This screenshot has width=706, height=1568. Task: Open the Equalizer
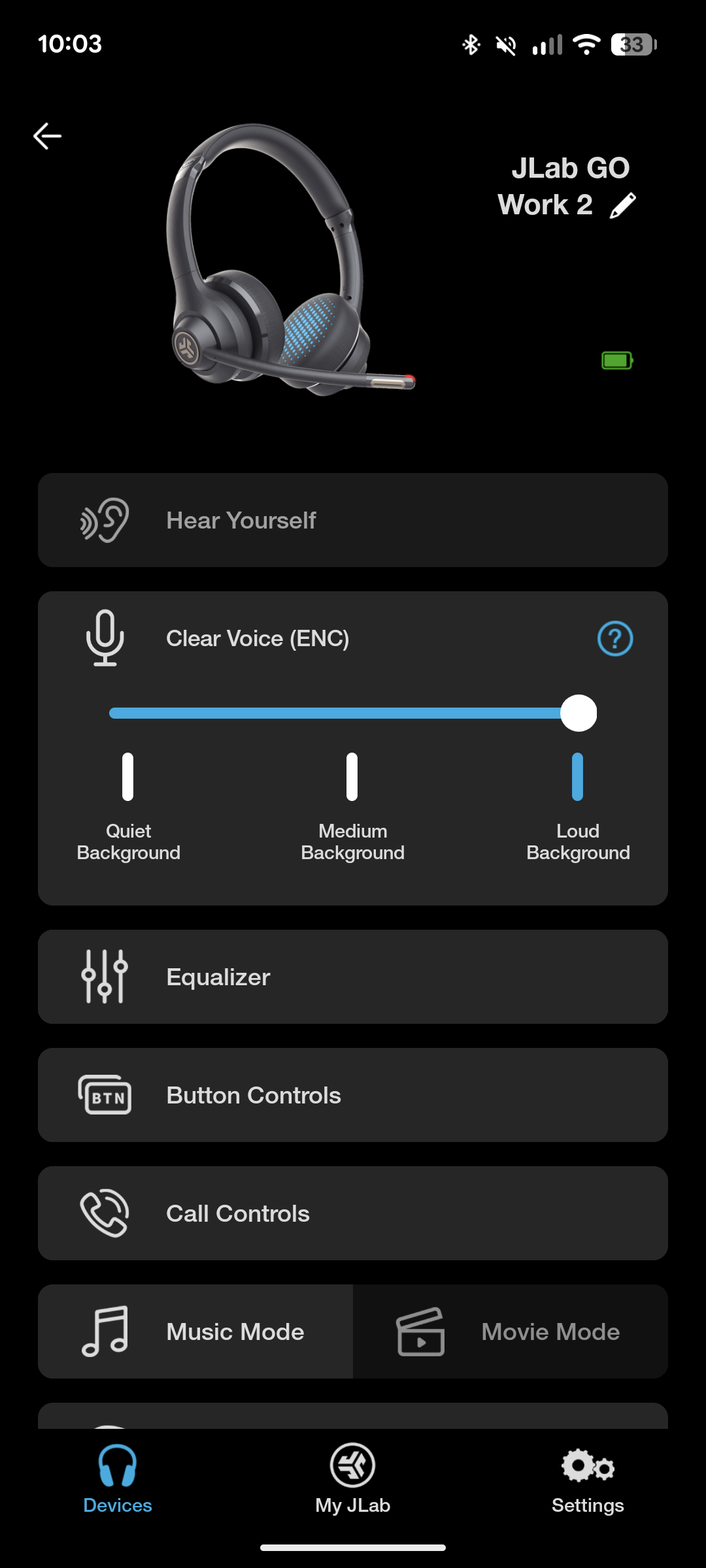(353, 977)
